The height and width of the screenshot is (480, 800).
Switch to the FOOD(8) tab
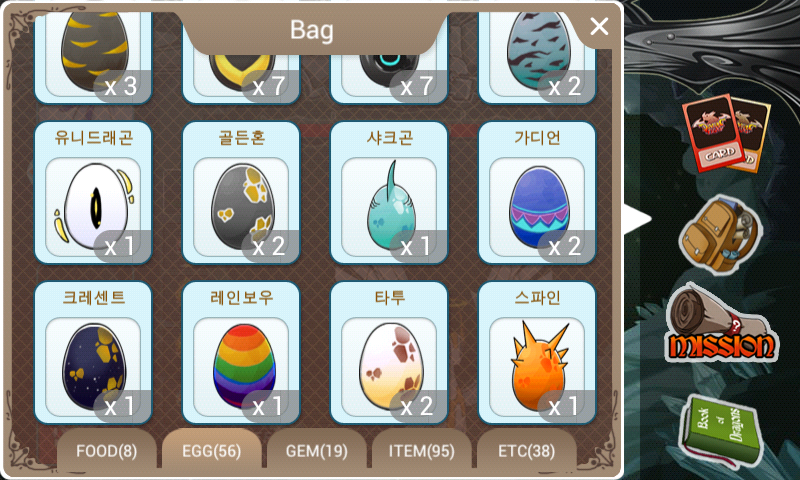[106, 450]
